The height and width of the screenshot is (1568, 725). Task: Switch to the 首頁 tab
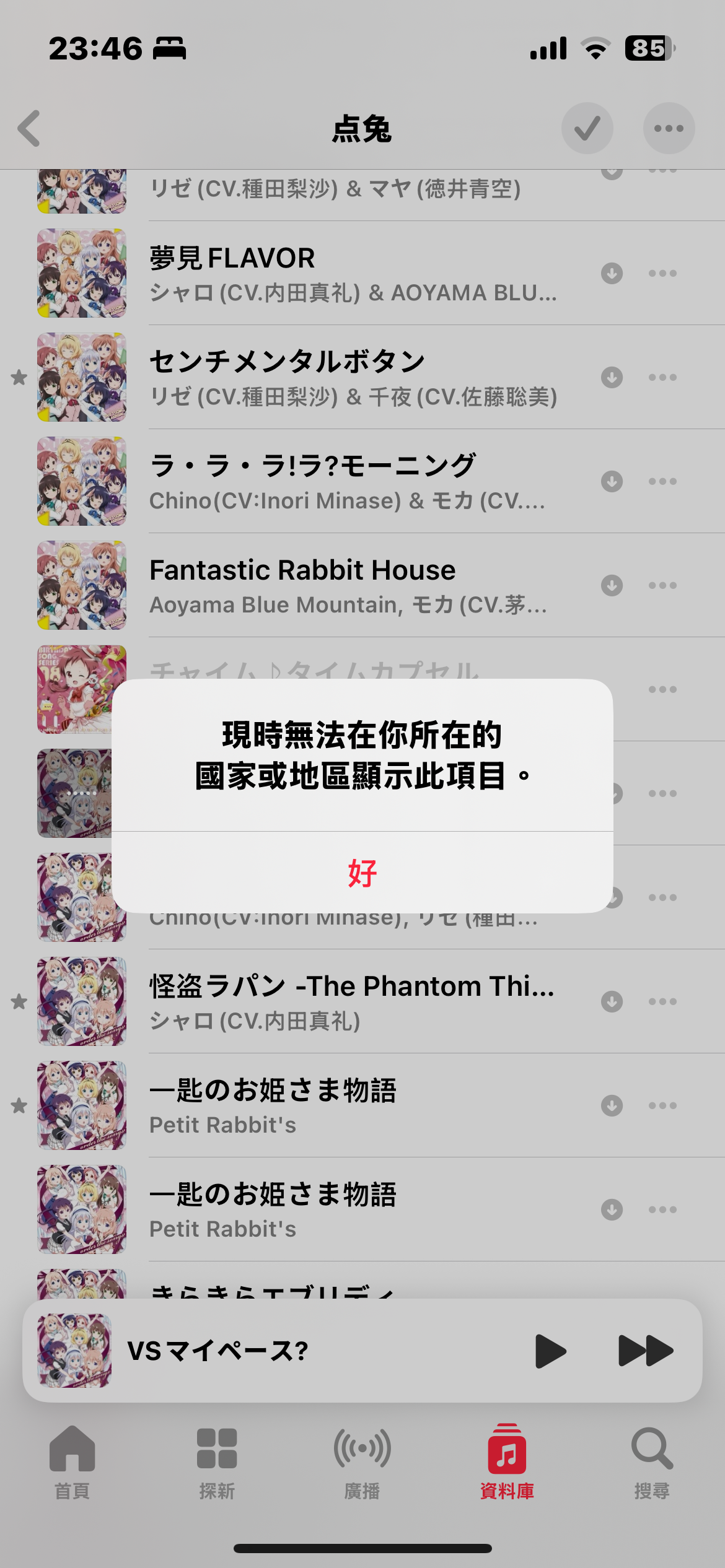point(72,1461)
